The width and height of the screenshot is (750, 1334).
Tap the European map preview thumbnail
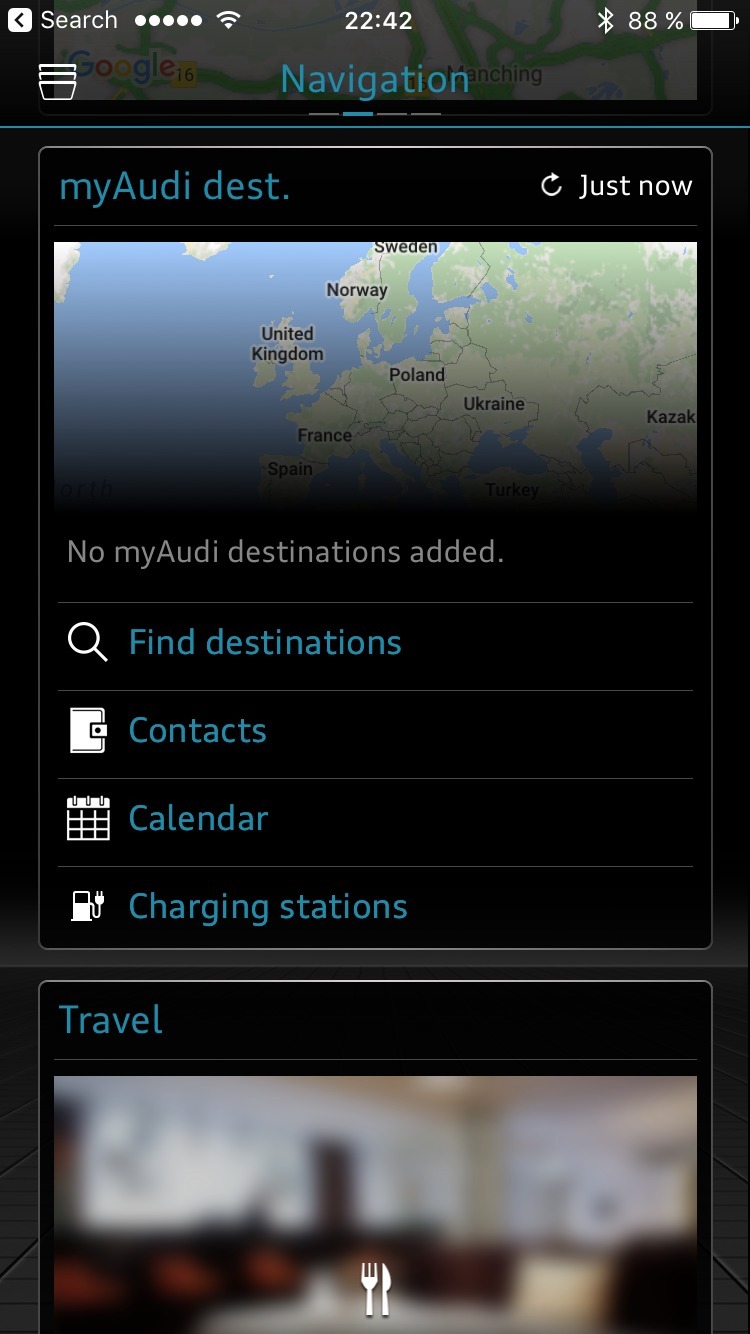(x=375, y=375)
